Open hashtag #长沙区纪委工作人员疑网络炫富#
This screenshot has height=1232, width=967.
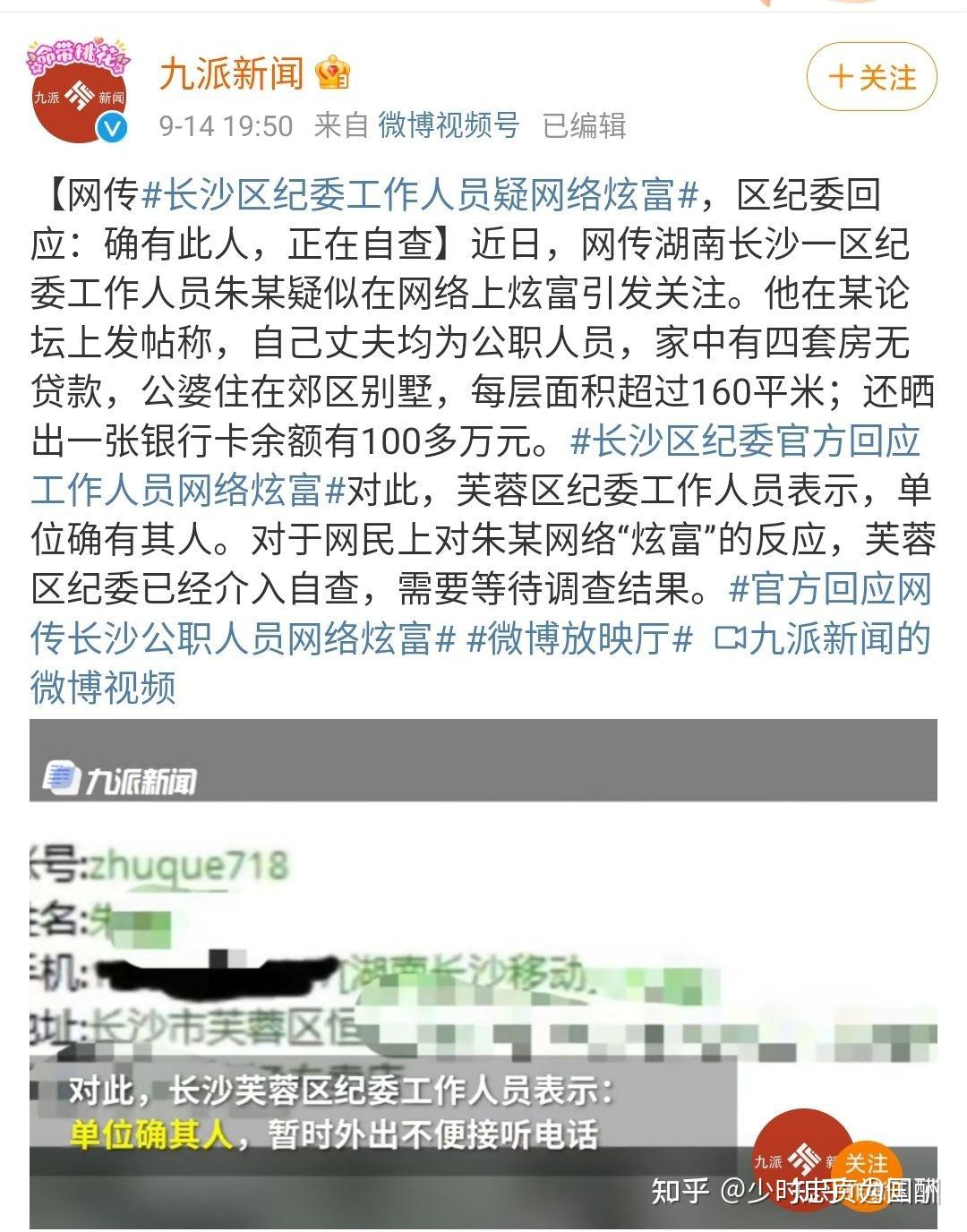(x=421, y=195)
